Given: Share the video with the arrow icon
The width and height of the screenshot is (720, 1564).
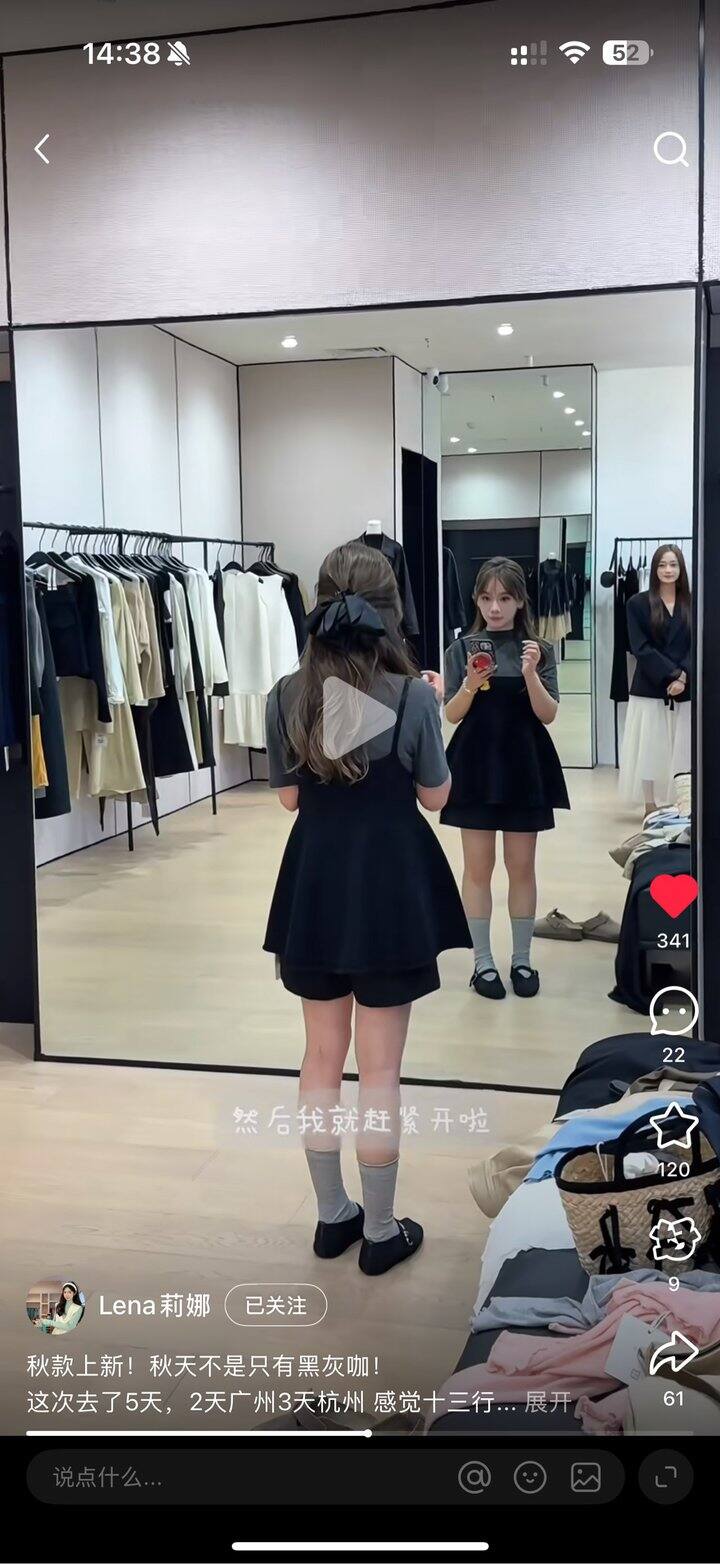Looking at the screenshot, I should [x=673, y=1353].
